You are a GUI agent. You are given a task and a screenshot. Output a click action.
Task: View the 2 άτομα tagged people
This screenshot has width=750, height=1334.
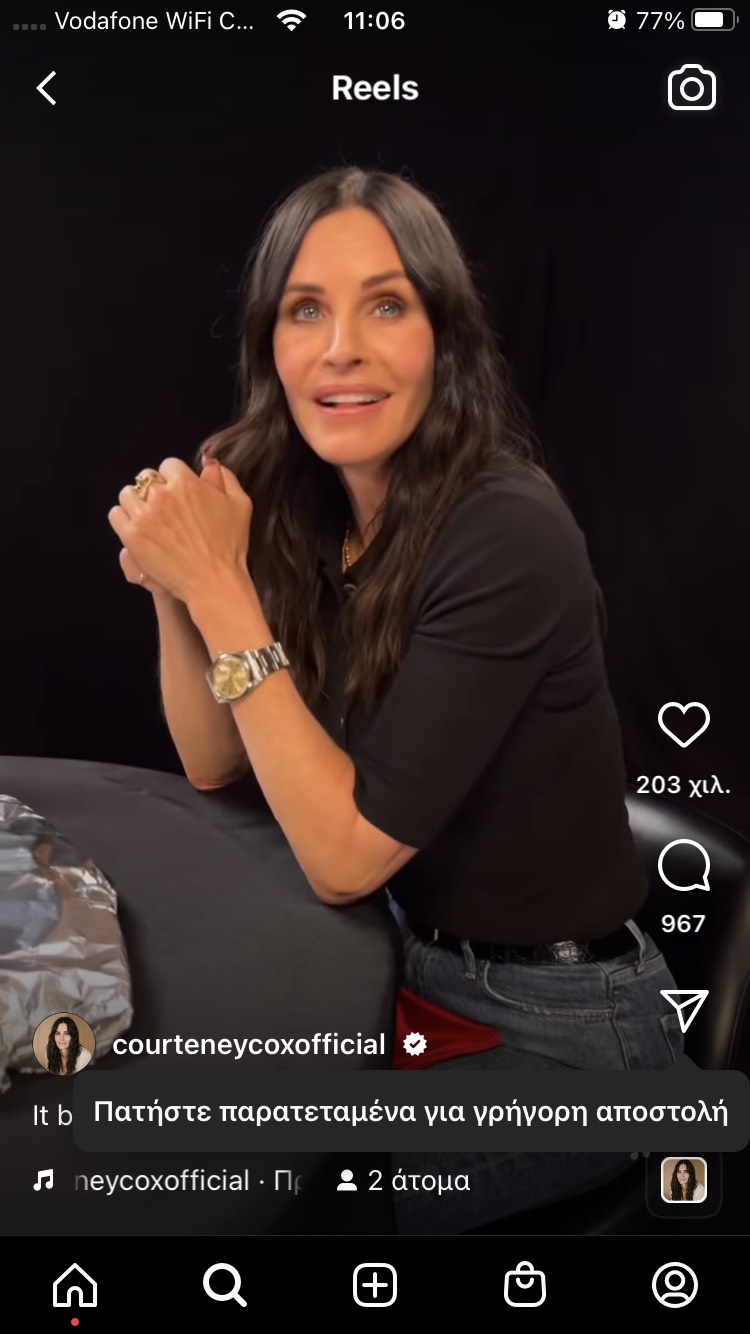pyautogui.click(x=404, y=1181)
